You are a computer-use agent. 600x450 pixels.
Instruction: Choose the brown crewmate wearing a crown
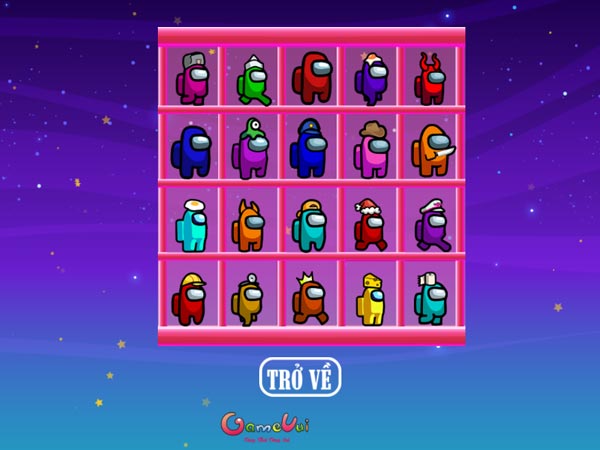point(310,298)
